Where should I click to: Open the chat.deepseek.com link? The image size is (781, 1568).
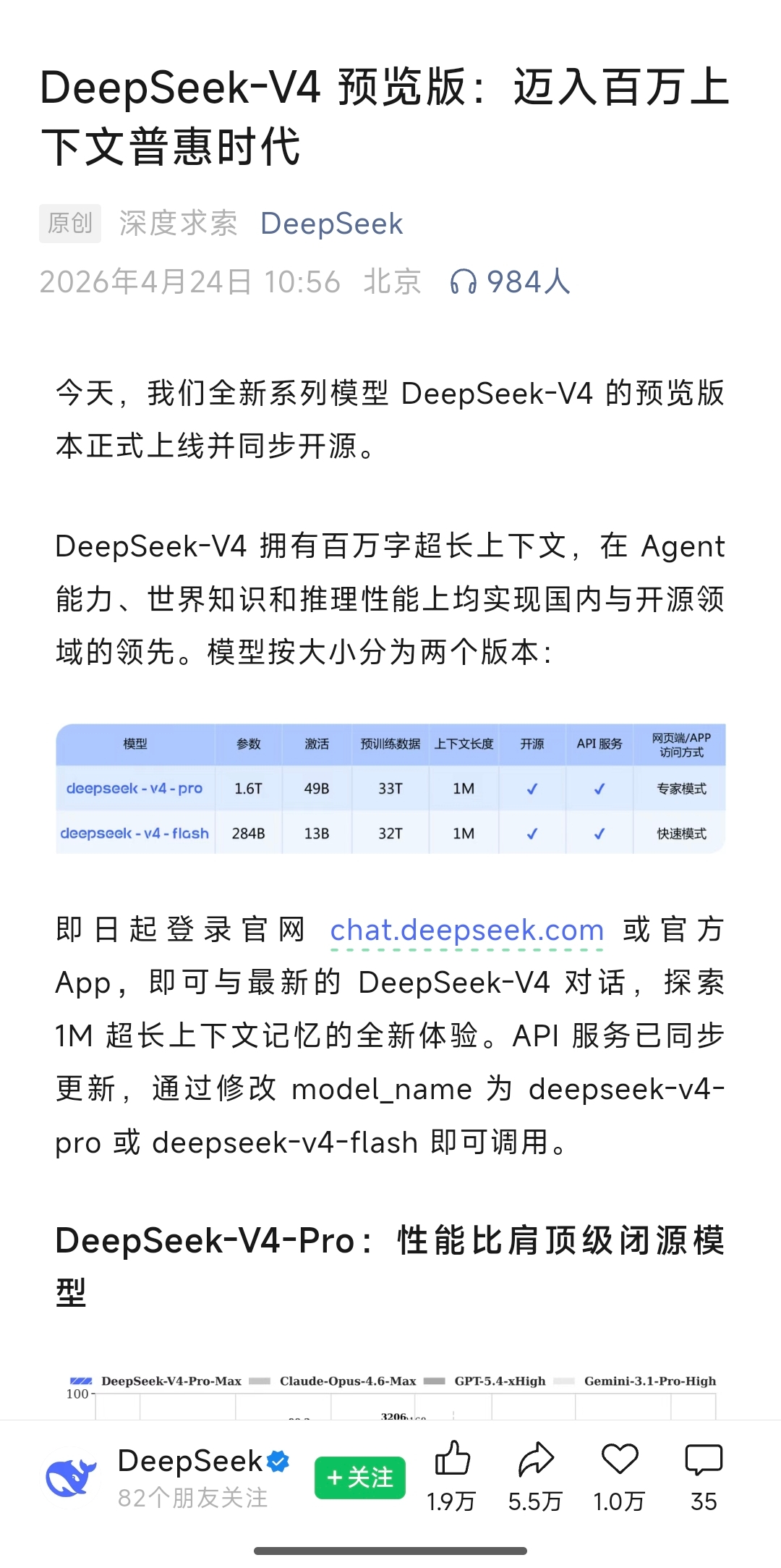tap(466, 931)
